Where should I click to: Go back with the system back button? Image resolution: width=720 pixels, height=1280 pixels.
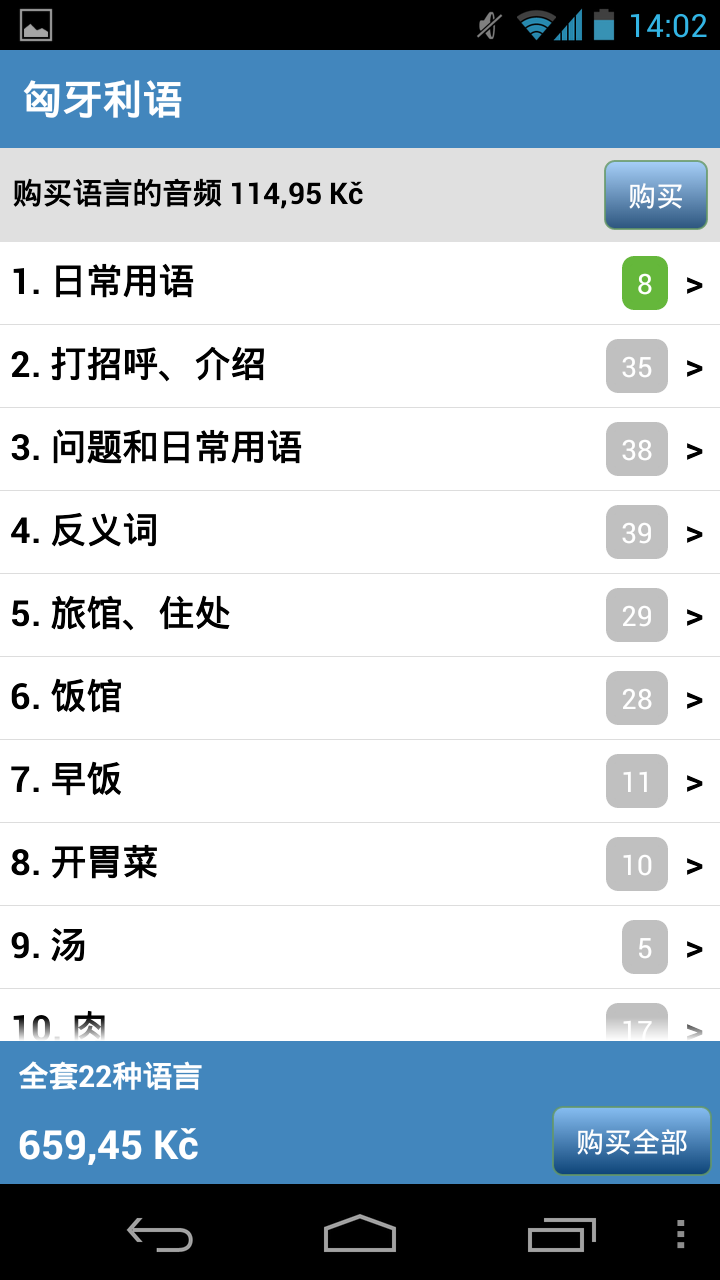(160, 1234)
